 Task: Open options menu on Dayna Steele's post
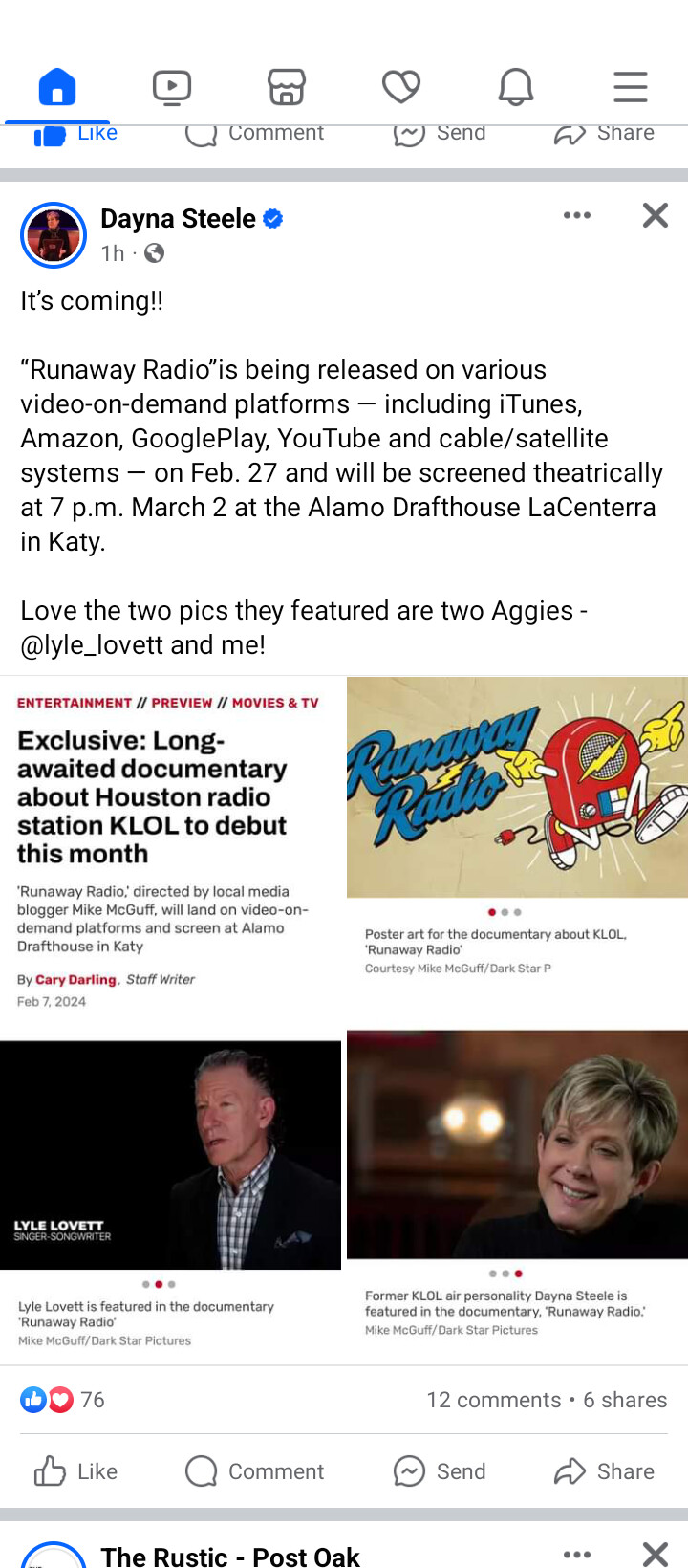tap(577, 216)
